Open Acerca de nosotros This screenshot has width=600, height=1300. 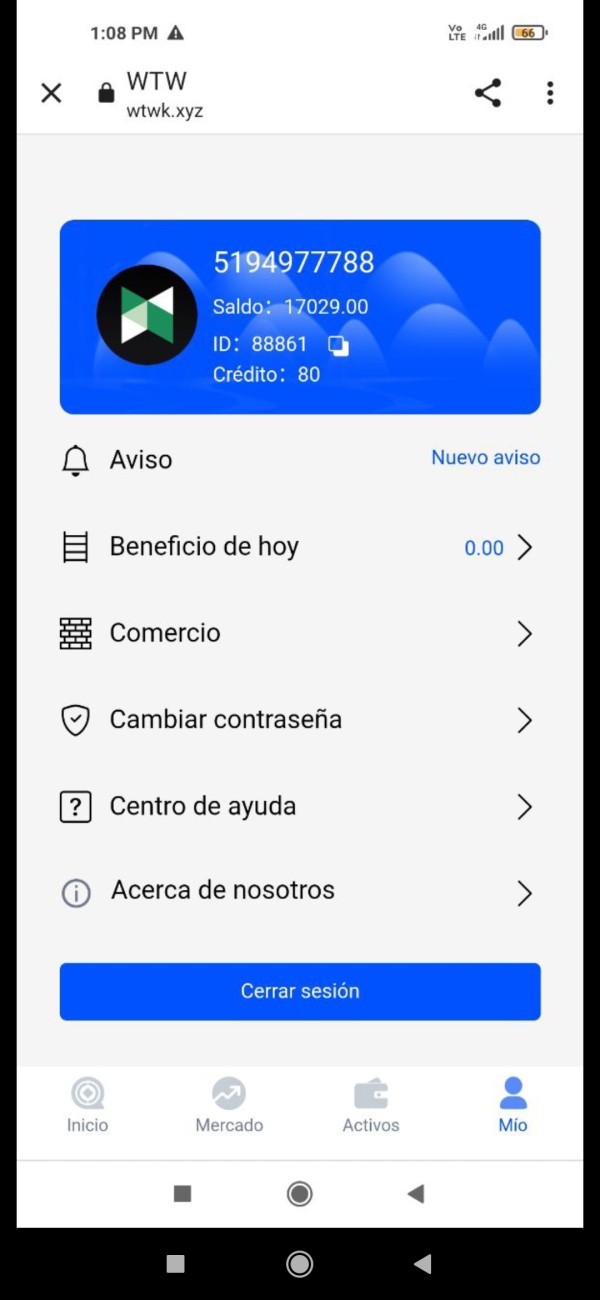[300, 892]
